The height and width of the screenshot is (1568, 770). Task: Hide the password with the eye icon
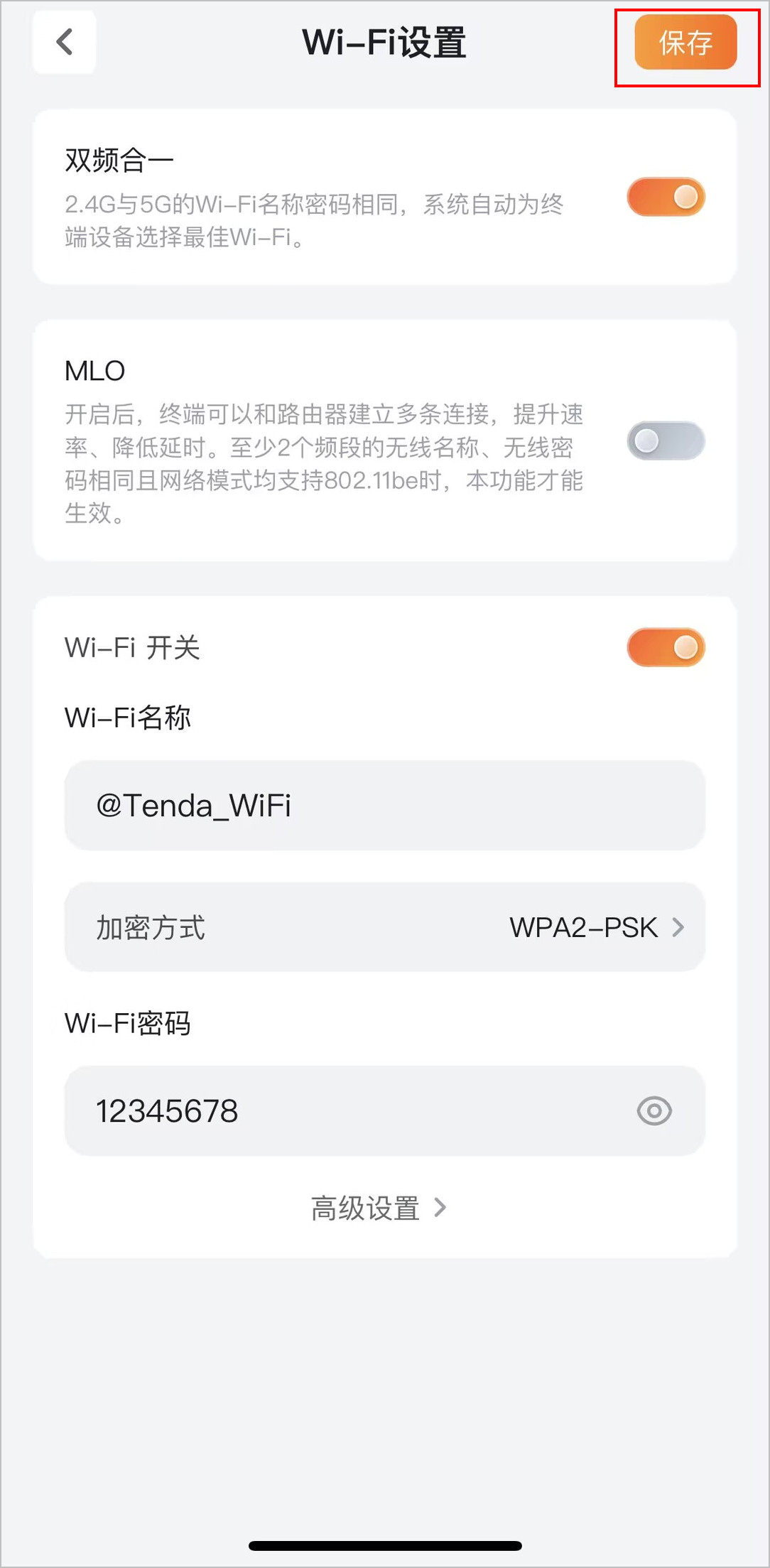pyautogui.click(x=654, y=1110)
